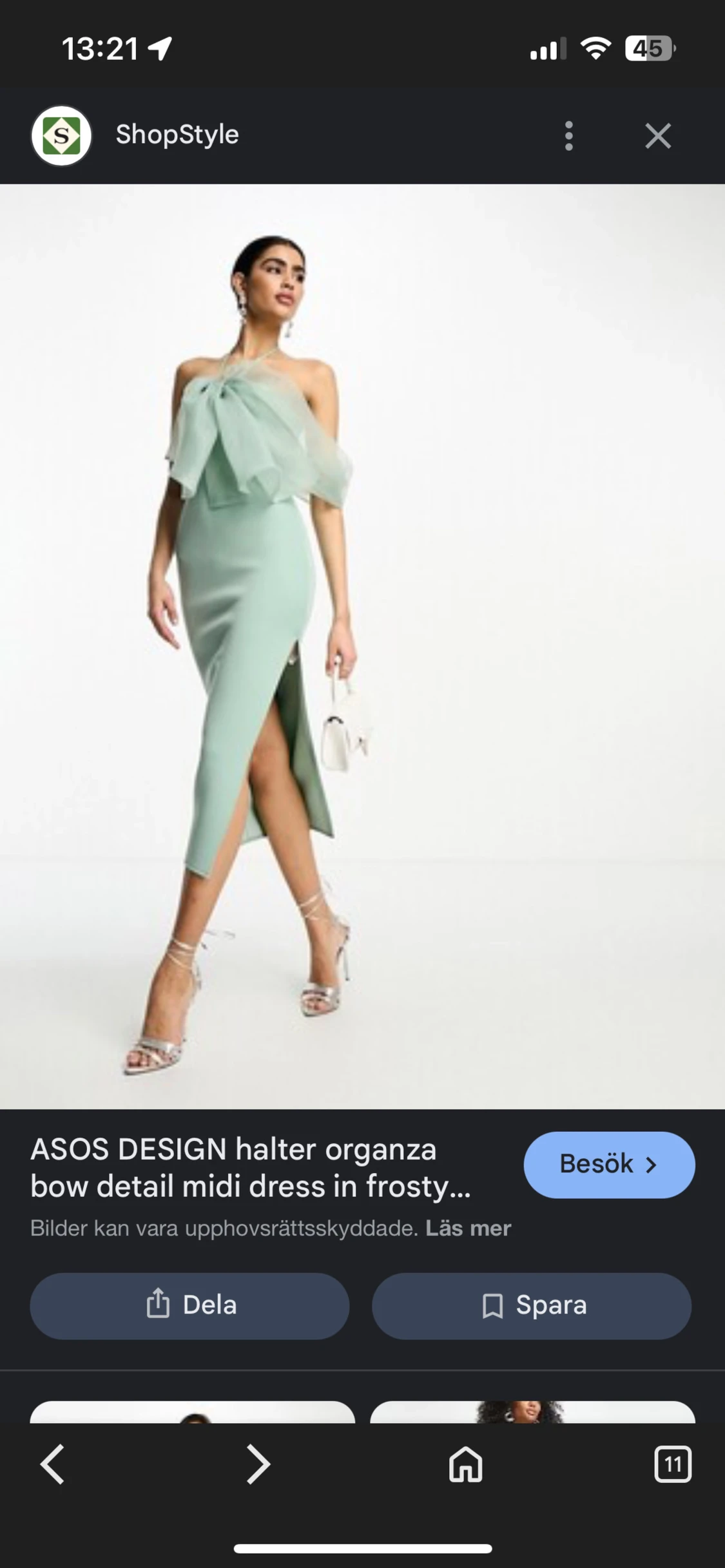725x1568 pixels.
Task: Tap the three-dot overflow menu
Action: click(569, 135)
